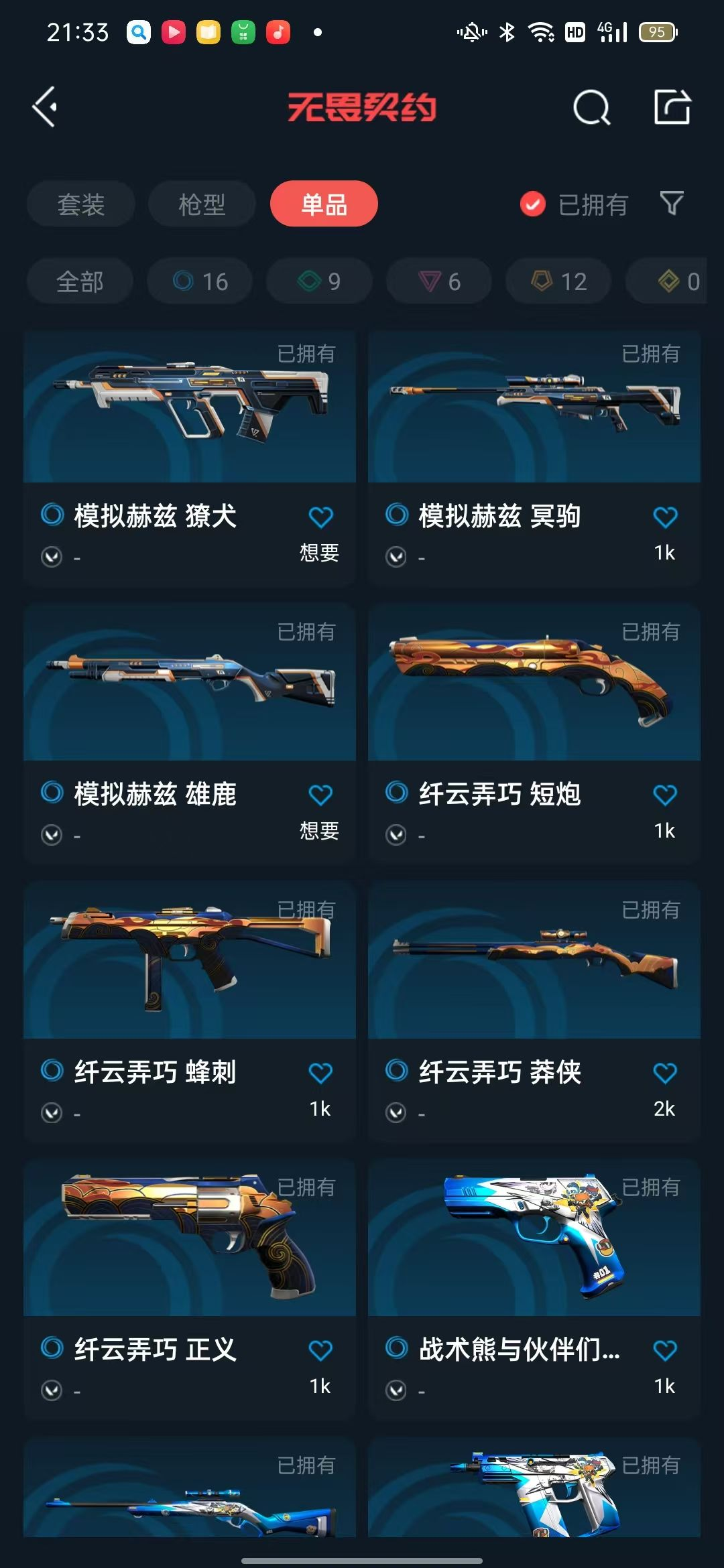Open the funnel filter icon
This screenshot has width=724, height=1568.
[672, 203]
